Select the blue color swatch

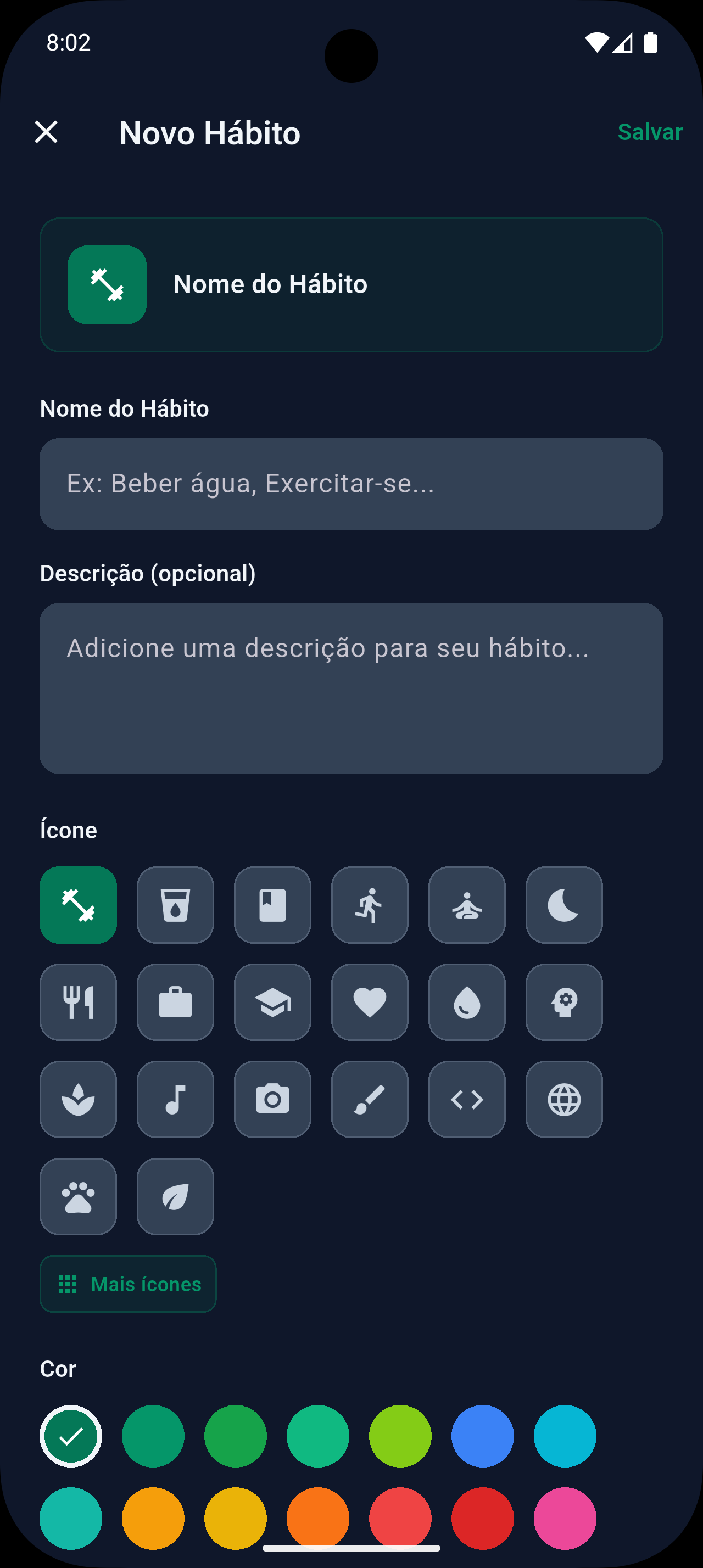(483, 1436)
